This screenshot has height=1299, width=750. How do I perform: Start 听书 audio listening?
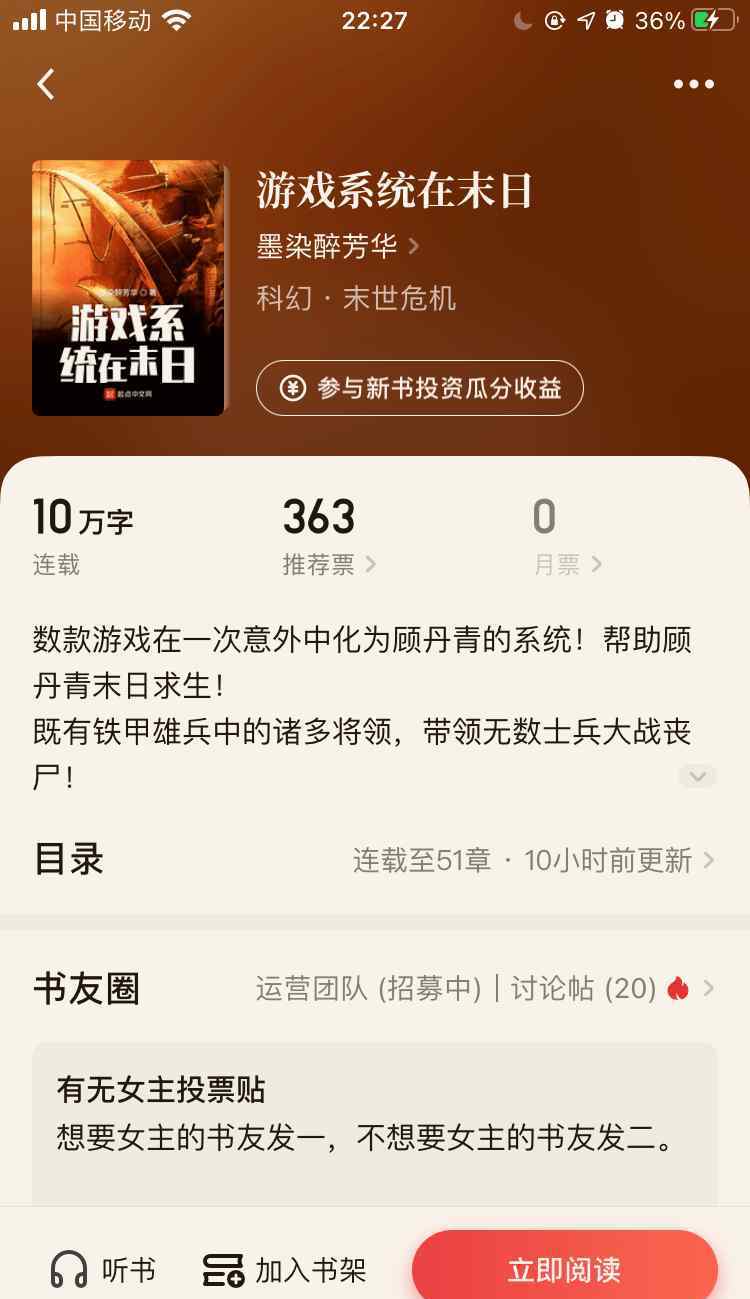tap(104, 1270)
